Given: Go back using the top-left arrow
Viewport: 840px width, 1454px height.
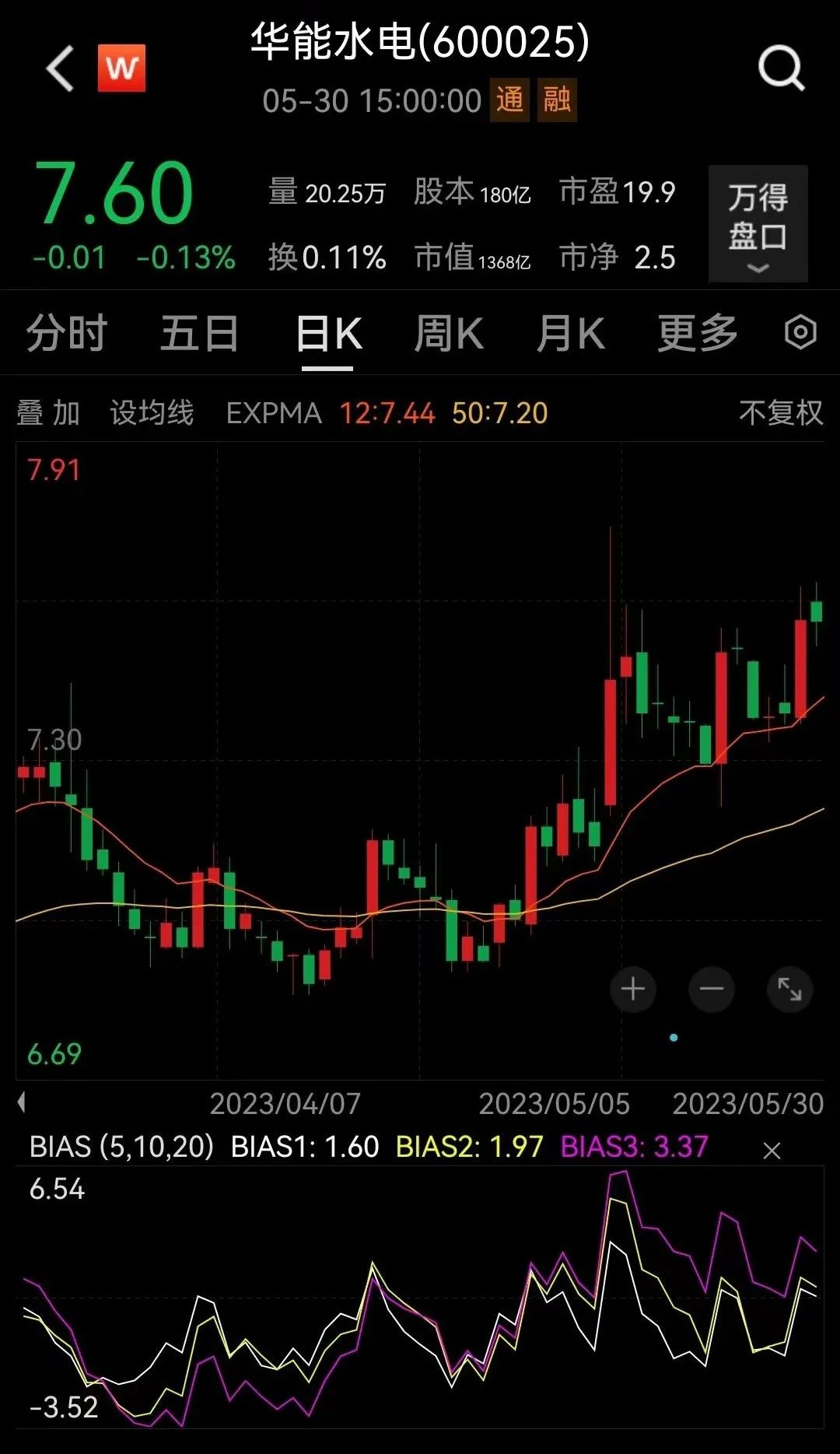Looking at the screenshot, I should point(60,68).
